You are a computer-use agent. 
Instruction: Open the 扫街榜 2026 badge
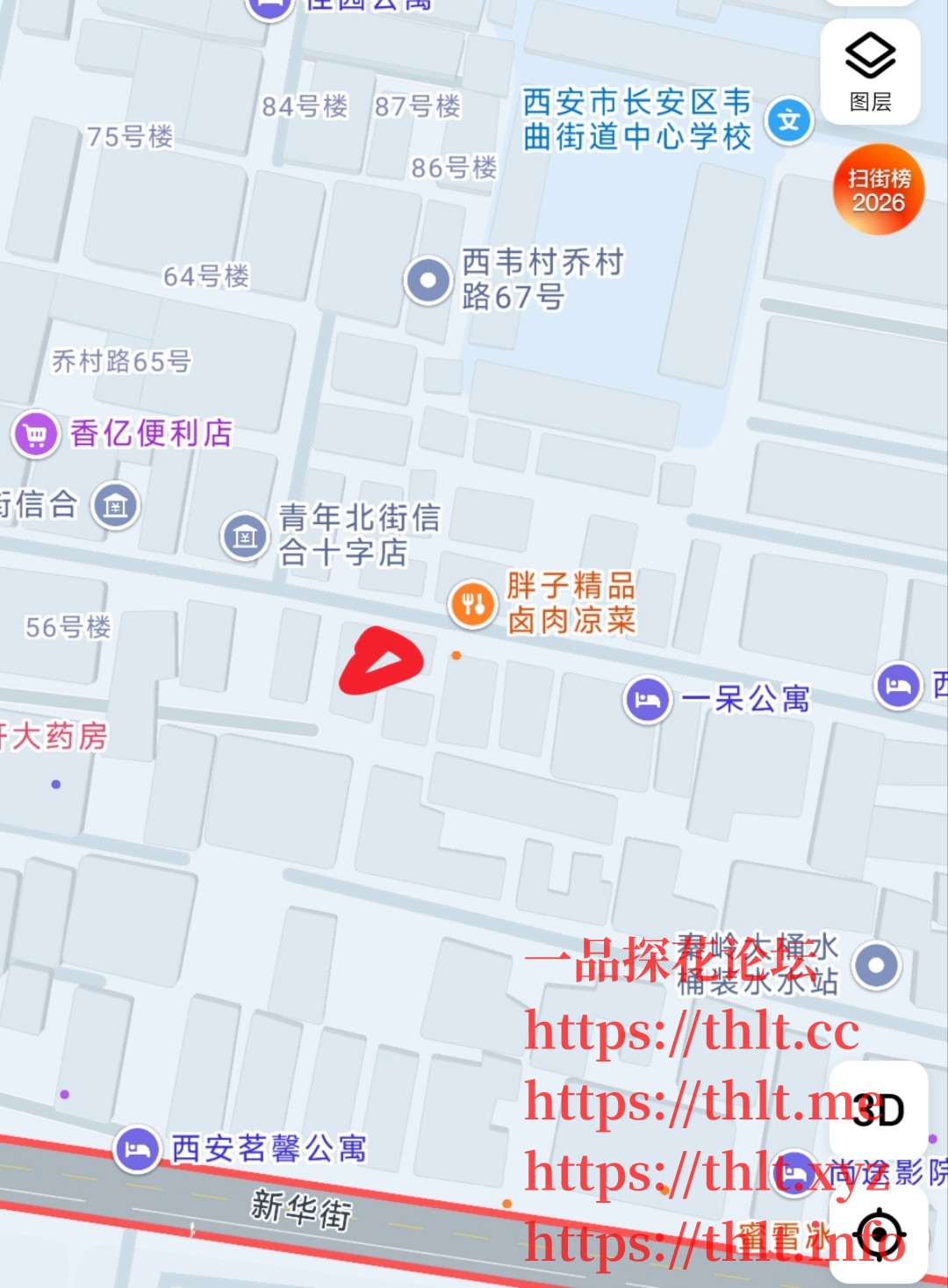tap(879, 190)
